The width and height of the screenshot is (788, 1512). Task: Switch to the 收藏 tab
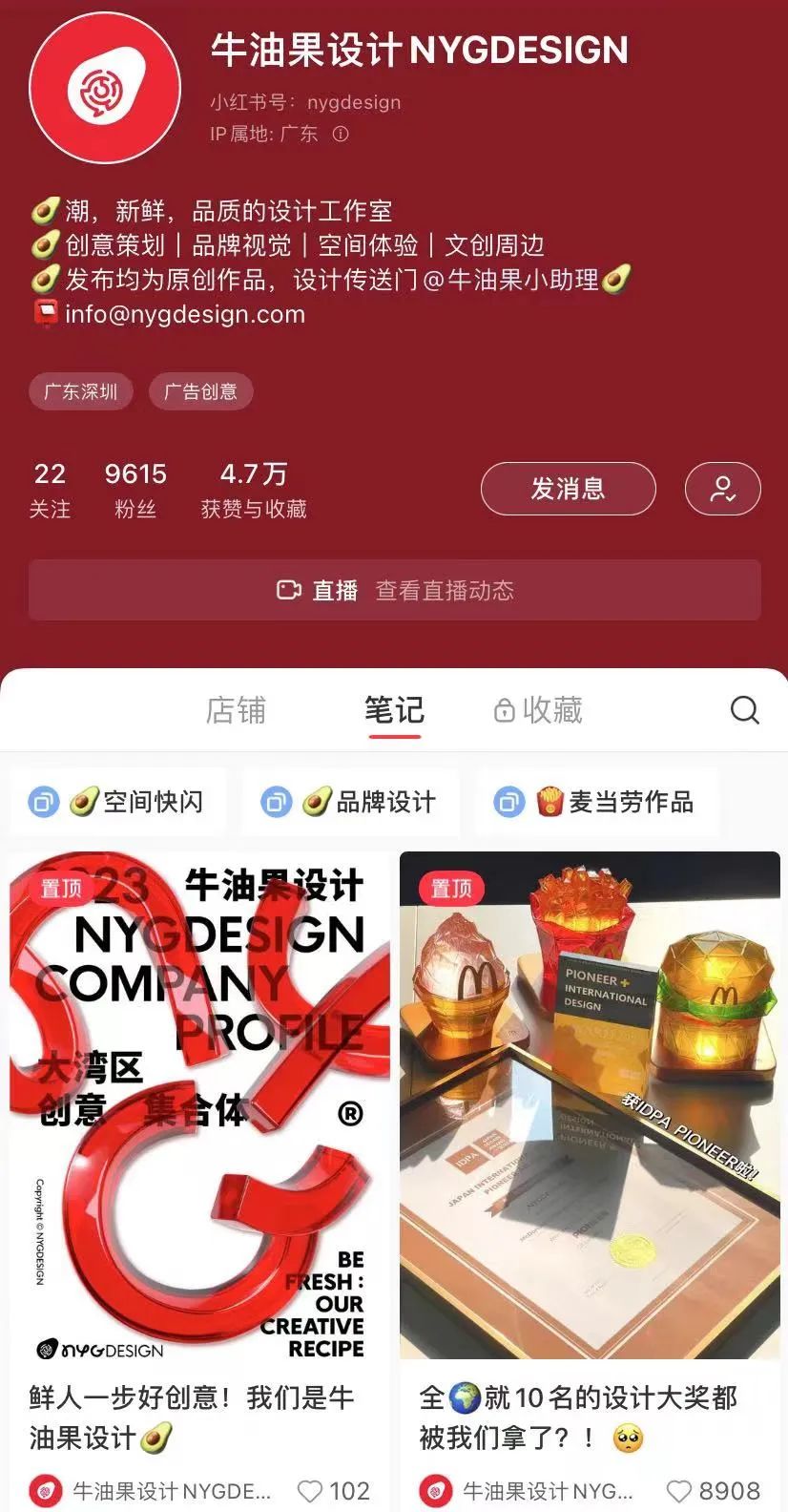click(538, 710)
